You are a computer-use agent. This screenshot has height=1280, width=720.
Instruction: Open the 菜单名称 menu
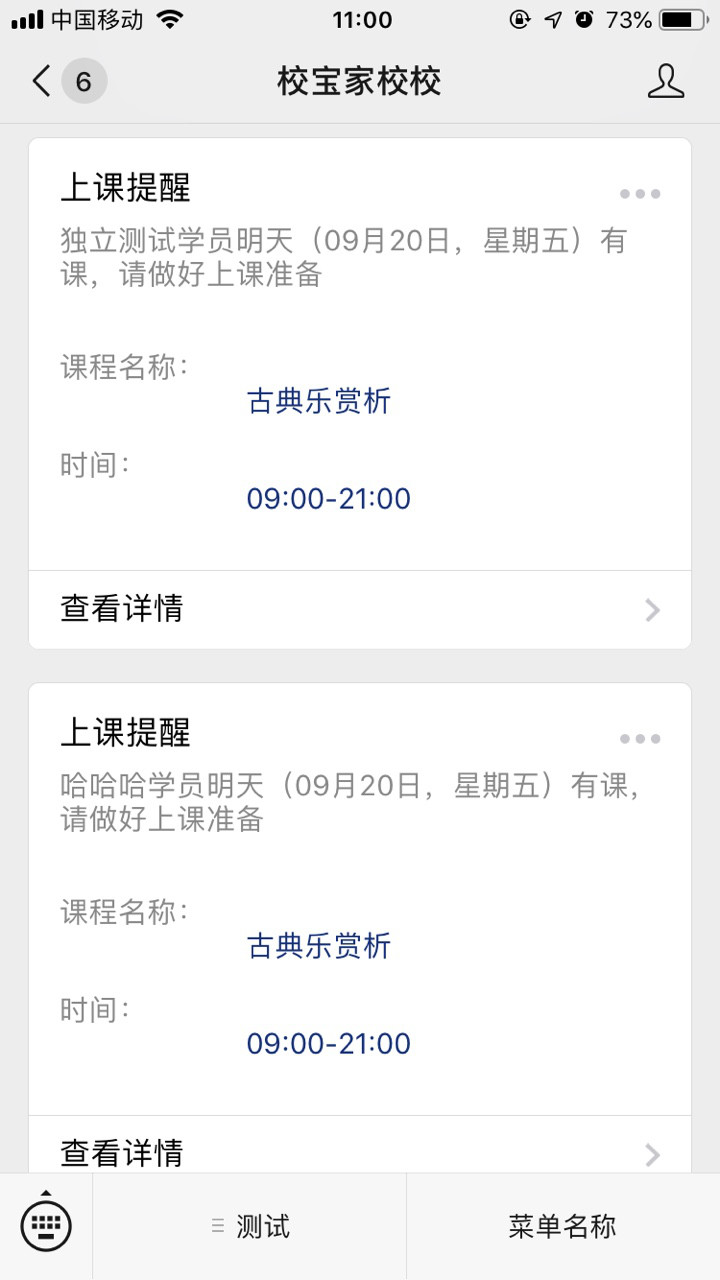pos(563,1226)
